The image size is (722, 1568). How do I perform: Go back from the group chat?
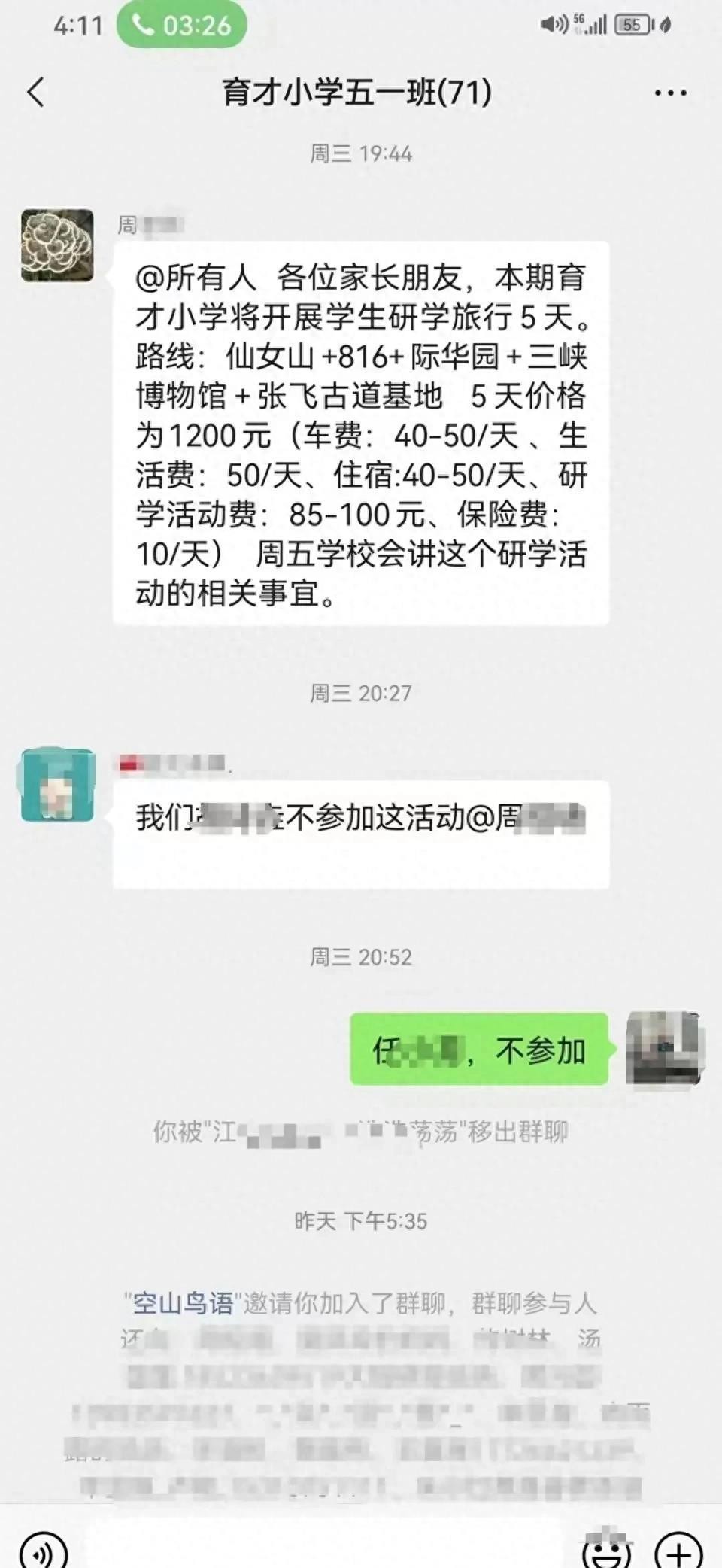35,93
